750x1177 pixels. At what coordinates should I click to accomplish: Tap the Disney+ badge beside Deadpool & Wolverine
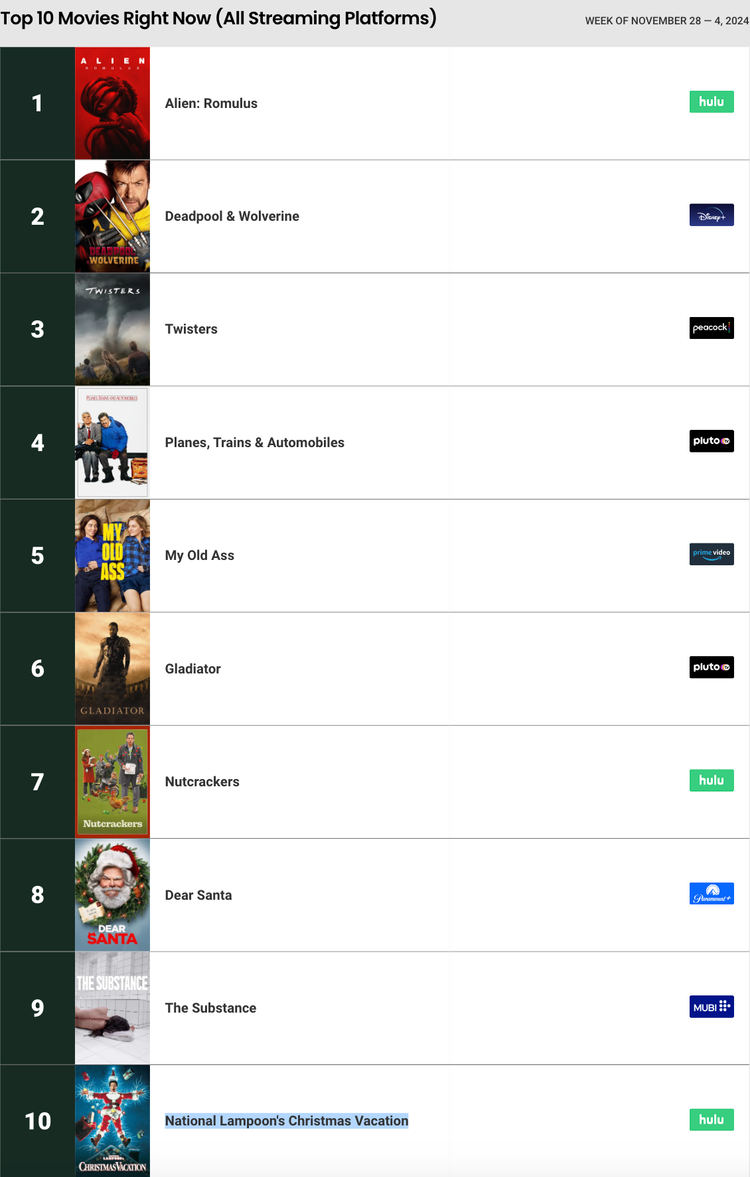point(711,215)
